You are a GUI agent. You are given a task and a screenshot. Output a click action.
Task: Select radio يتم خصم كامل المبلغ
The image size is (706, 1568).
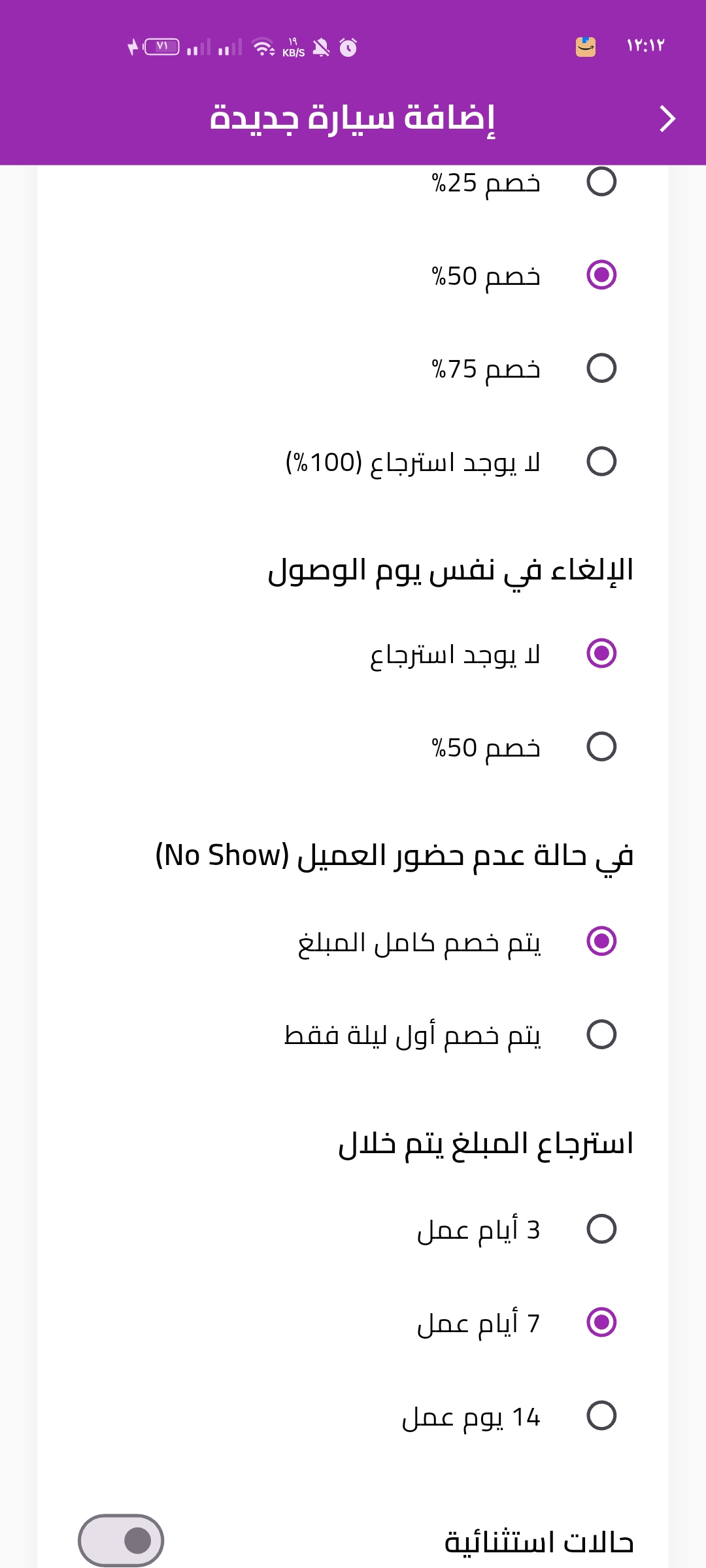pyautogui.click(x=601, y=941)
